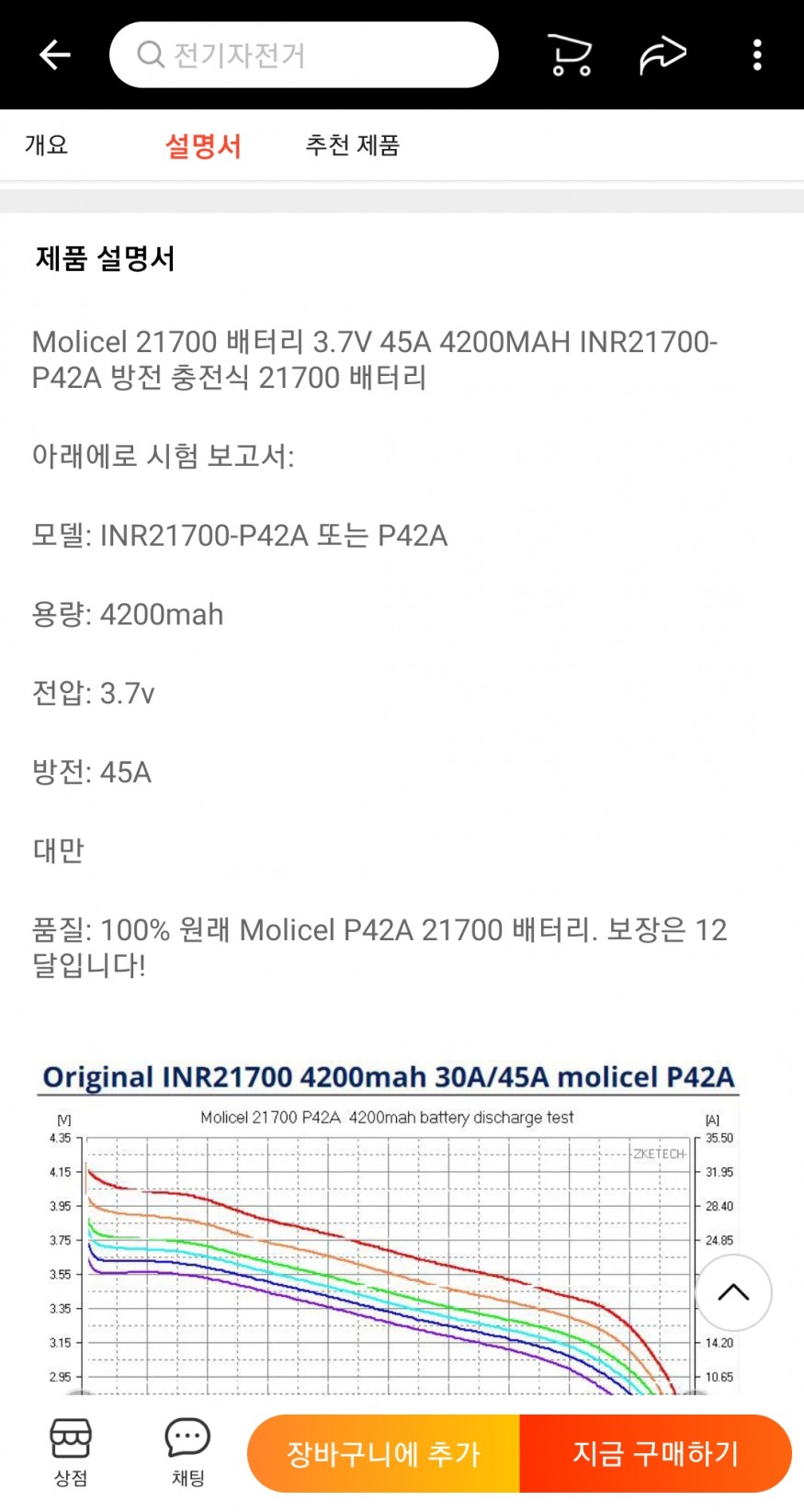Viewport: 804px width, 1512px height.
Task: Open the 전기자전거 search box
Action: [x=304, y=55]
